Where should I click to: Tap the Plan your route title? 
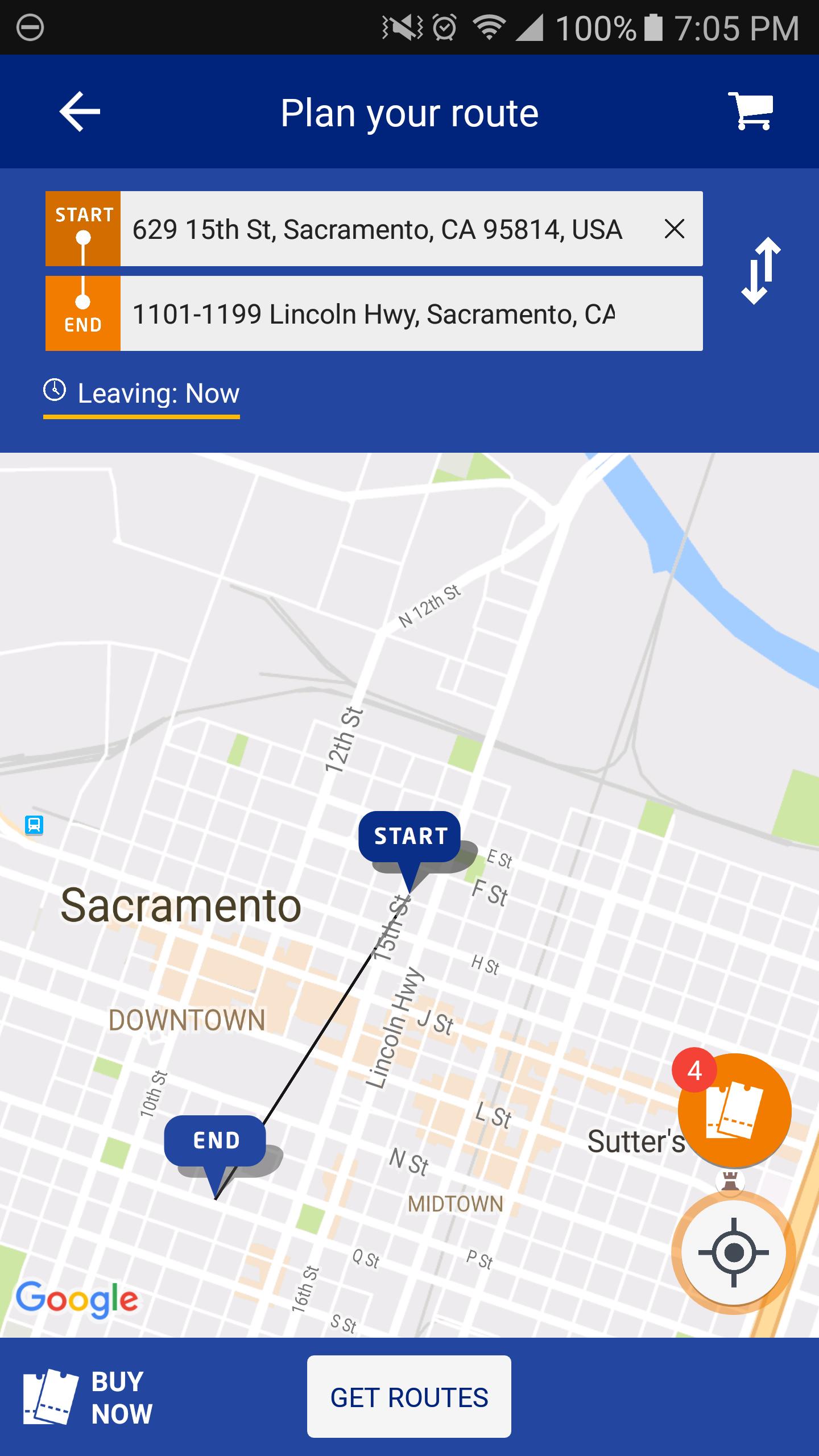coord(409,111)
